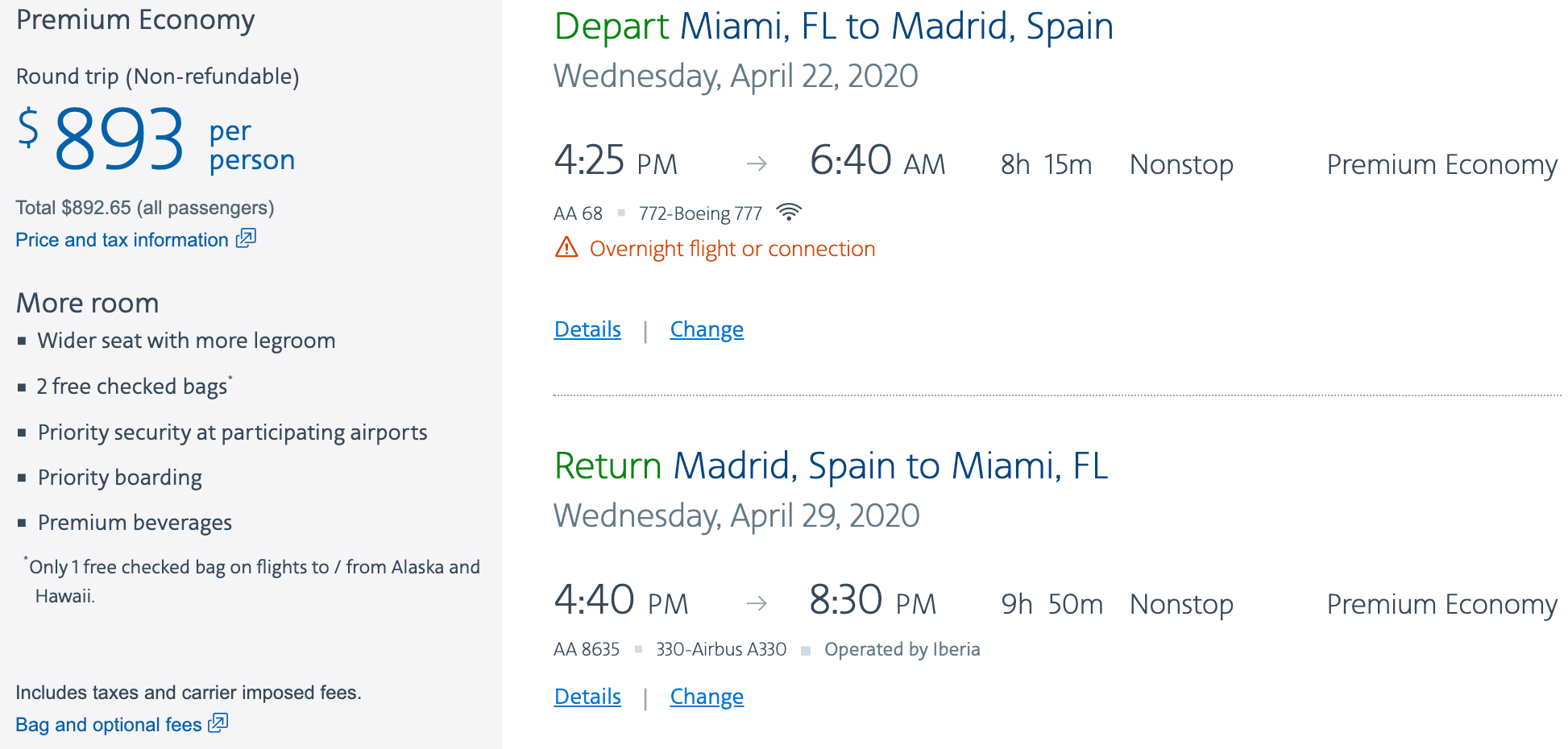Screen dimensions: 1568x749
Task: Change the Miami to Madrid departing flight
Action: point(707,329)
